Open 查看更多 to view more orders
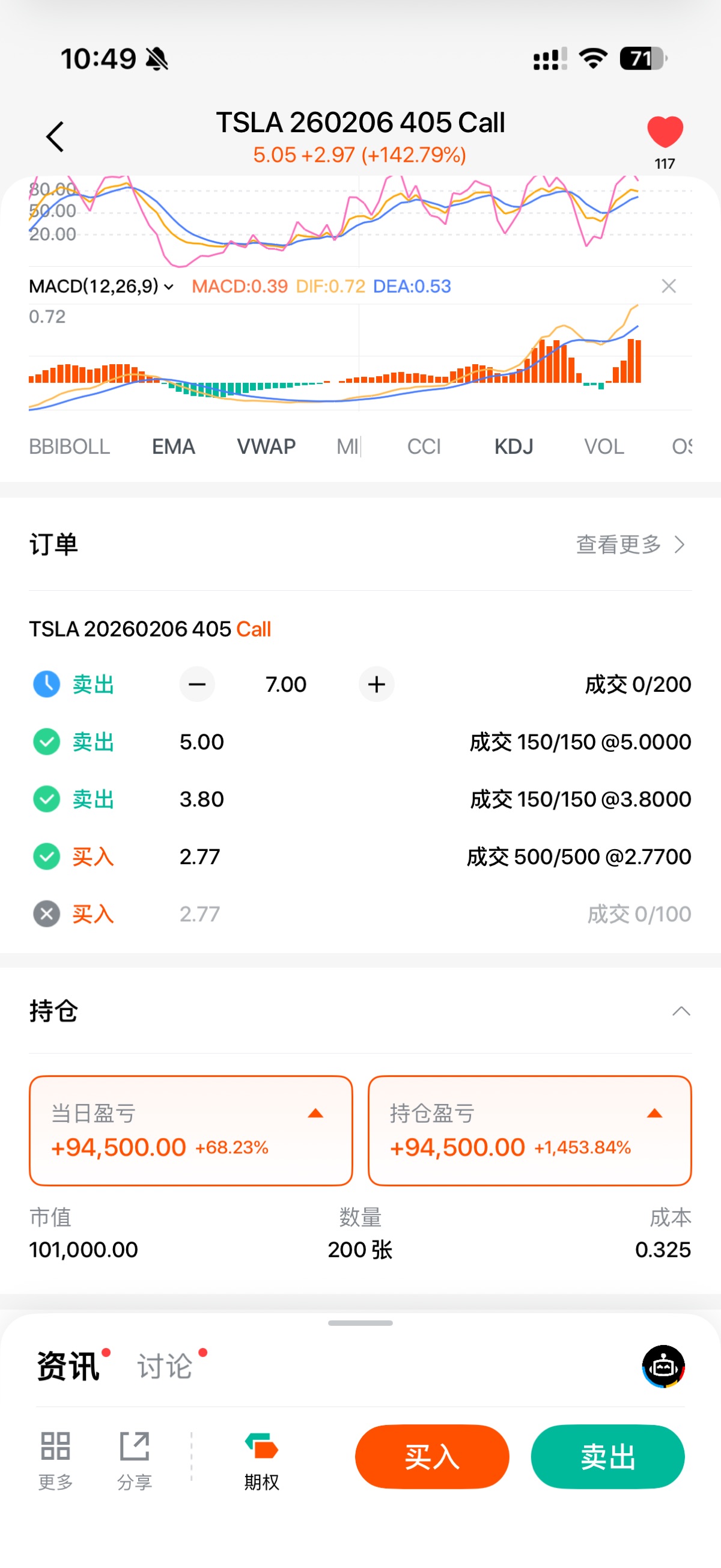The height and width of the screenshot is (1568, 721). [x=630, y=544]
